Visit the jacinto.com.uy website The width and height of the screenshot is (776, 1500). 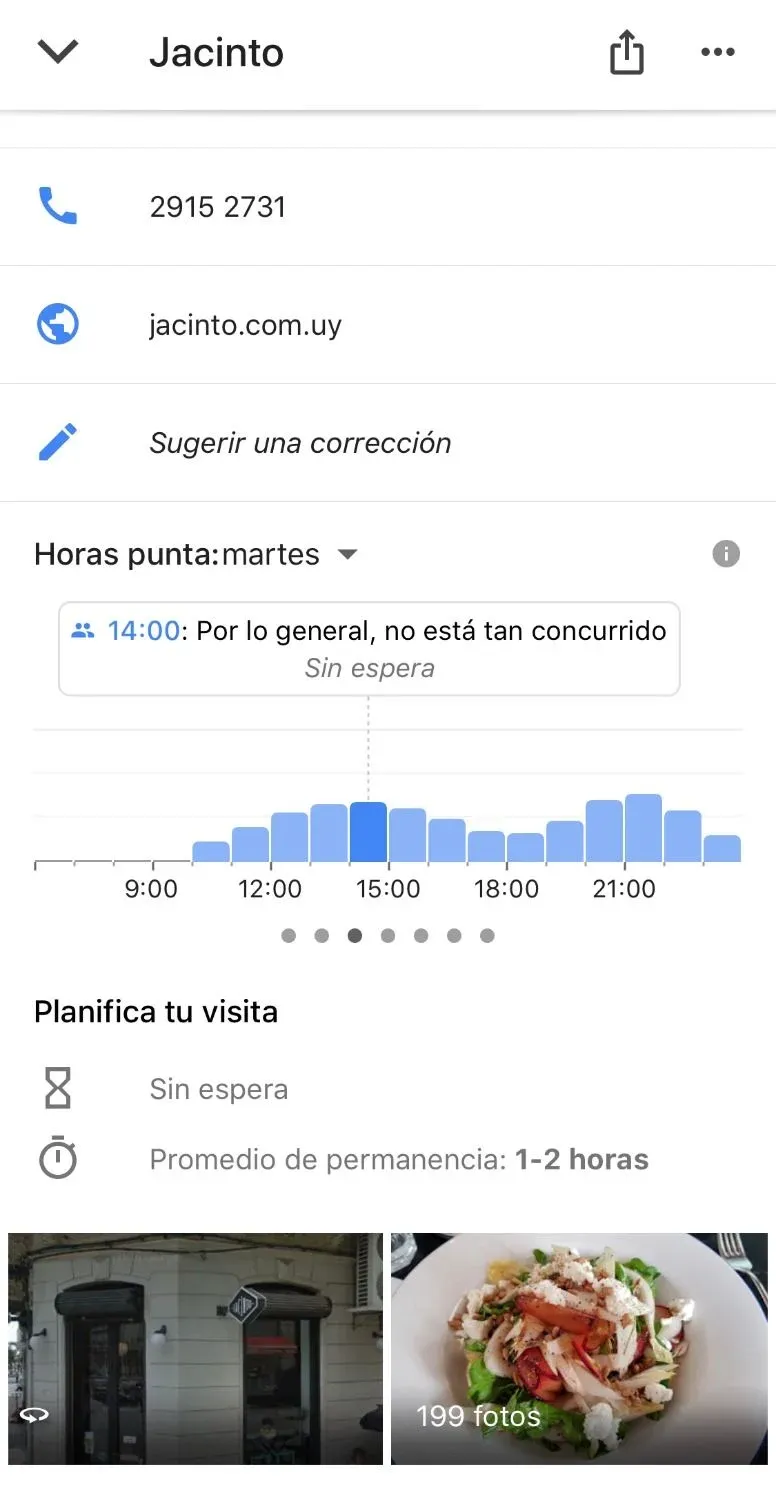245,325
